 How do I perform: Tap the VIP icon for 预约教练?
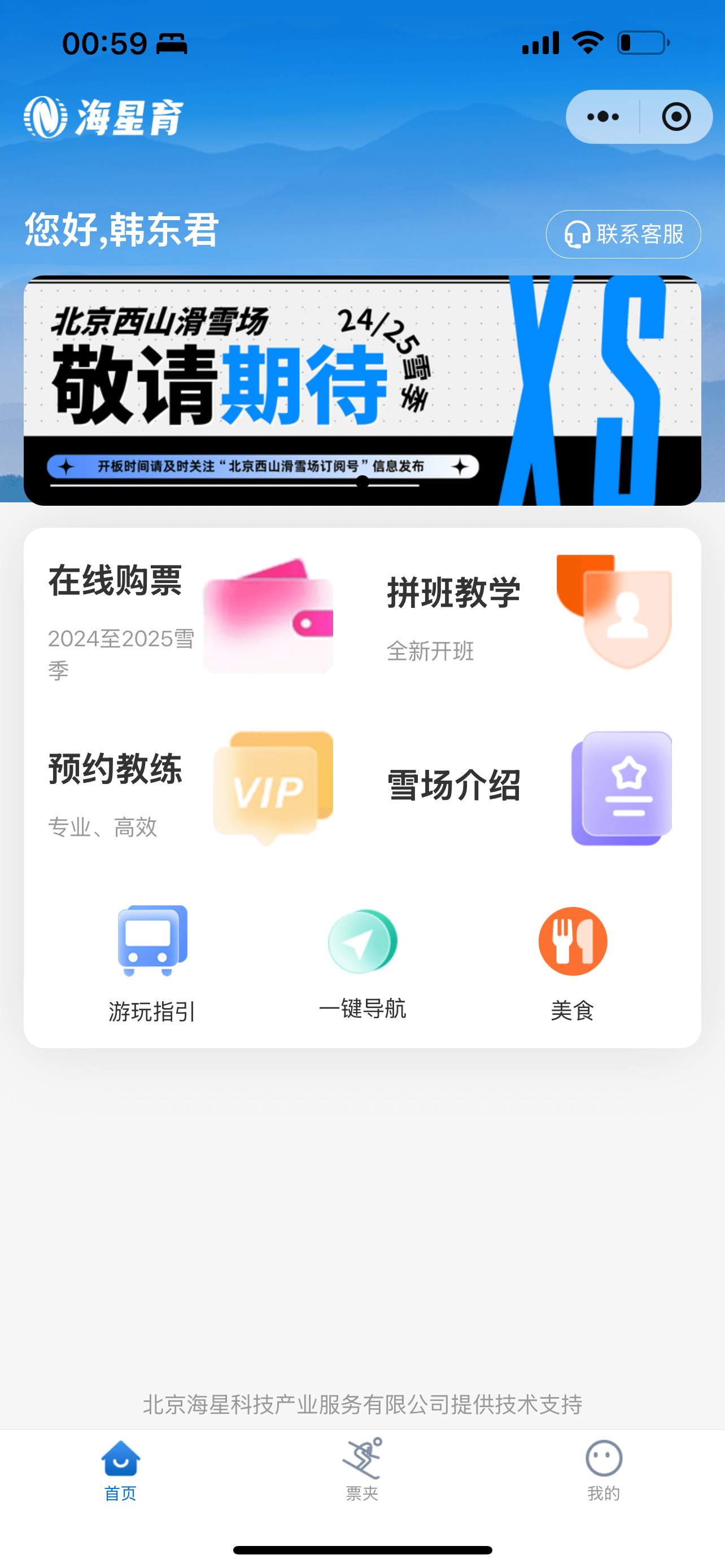[272, 789]
